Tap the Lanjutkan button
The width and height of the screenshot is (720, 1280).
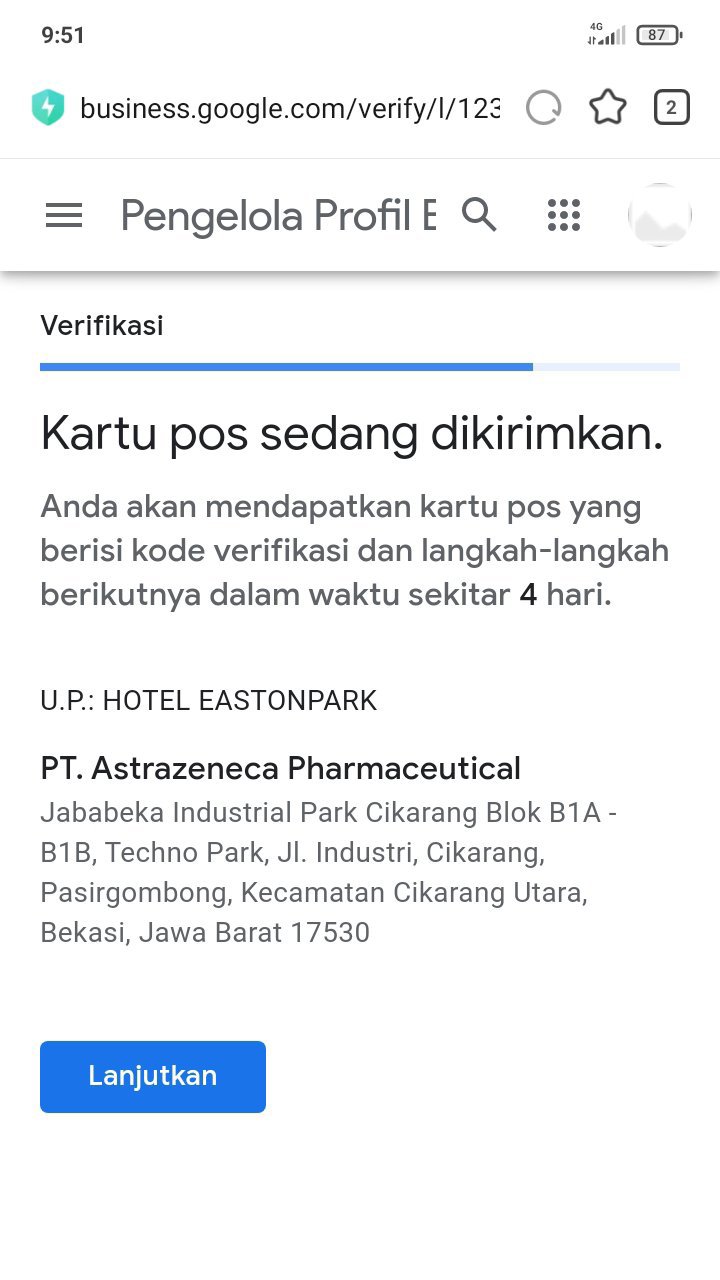click(153, 1076)
